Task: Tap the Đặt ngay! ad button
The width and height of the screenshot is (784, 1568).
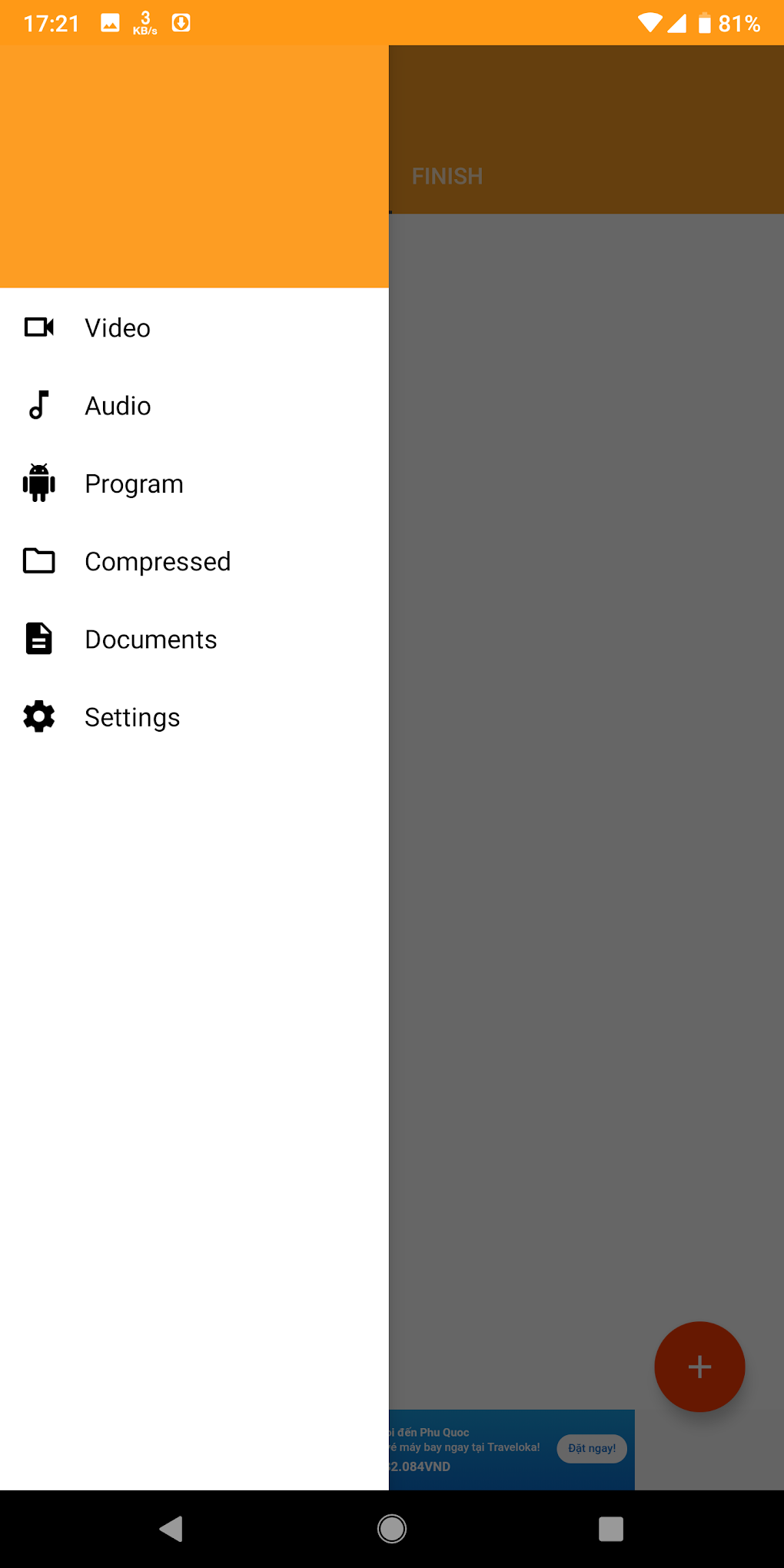Action: (x=592, y=1448)
